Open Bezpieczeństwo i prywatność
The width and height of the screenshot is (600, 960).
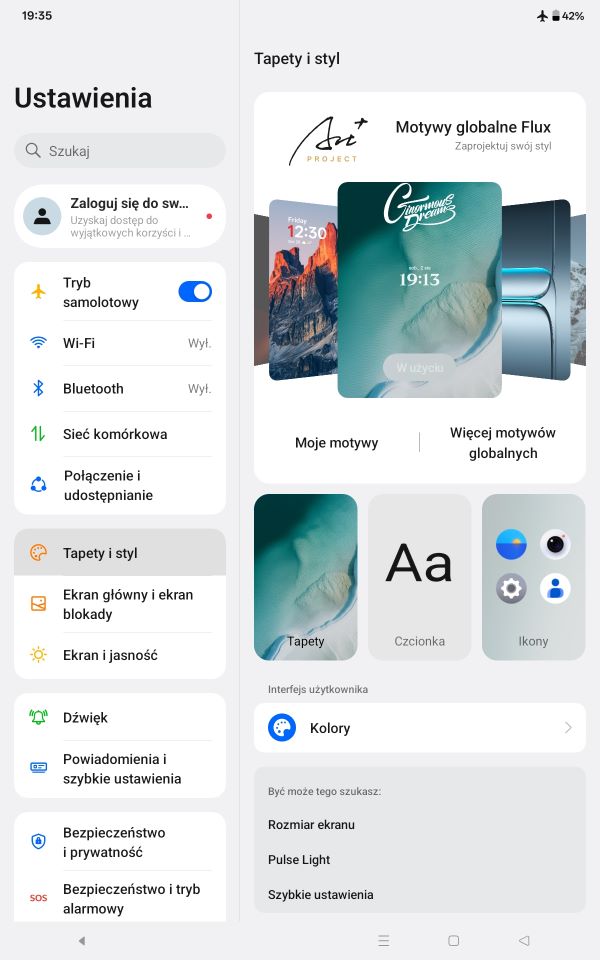coord(120,842)
